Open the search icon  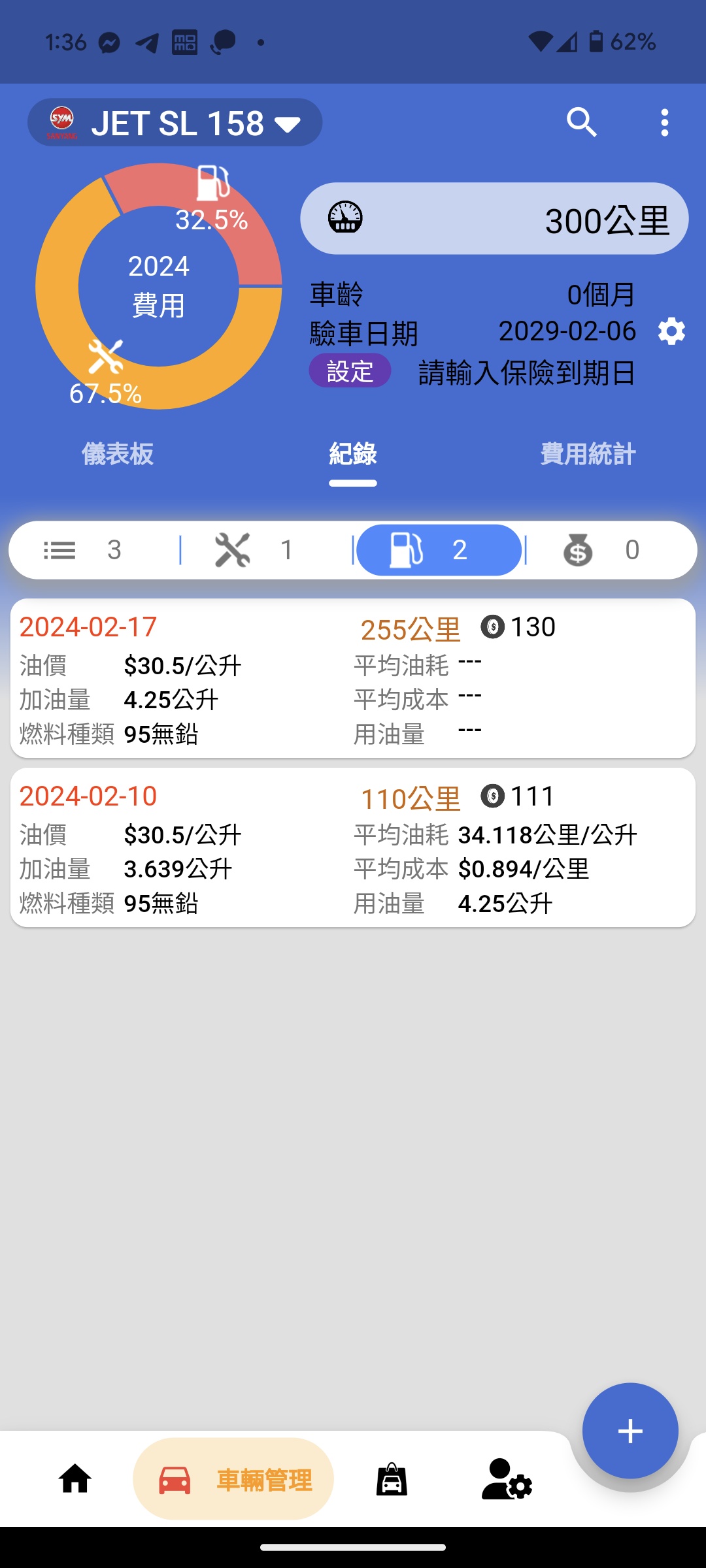pyautogui.click(x=581, y=122)
